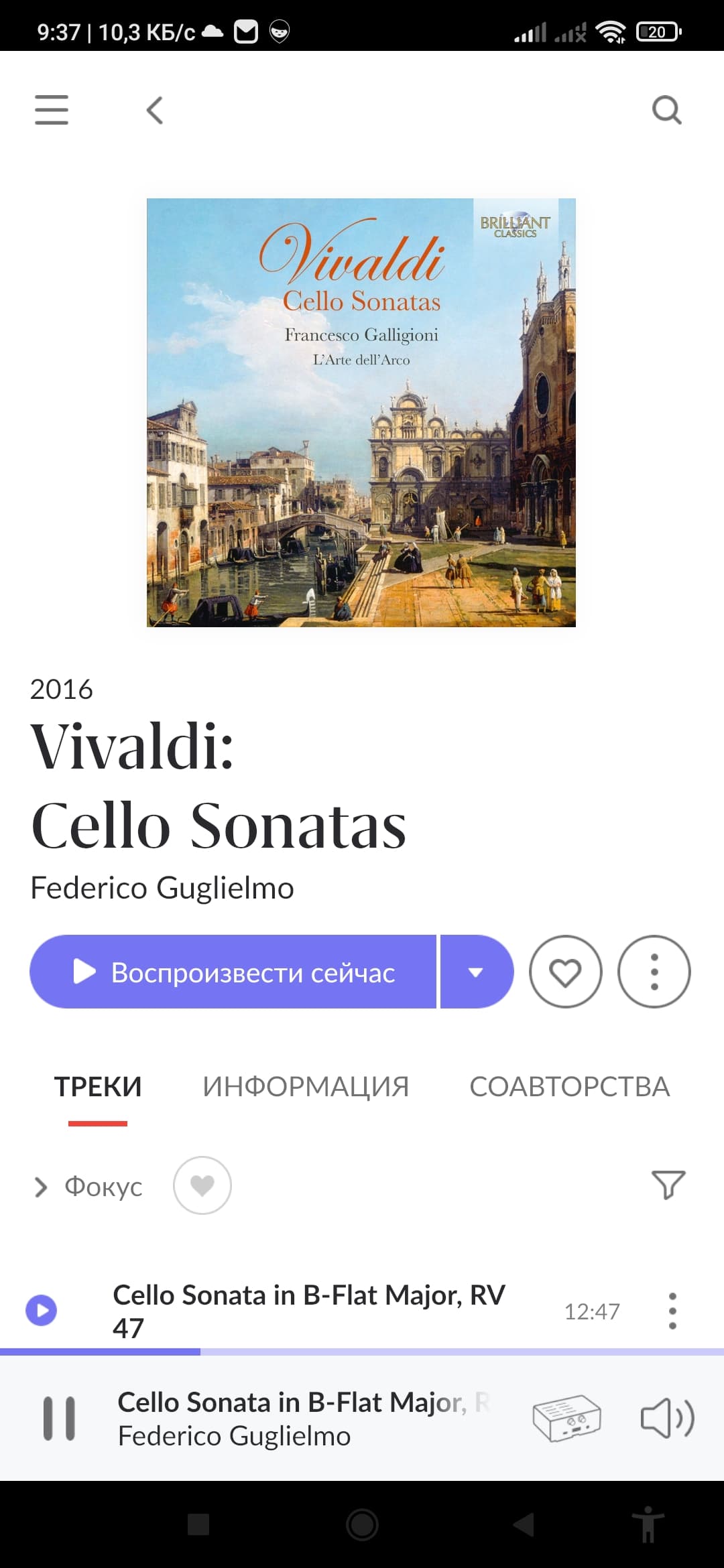Open search from the magnifier icon
724x1568 pixels.
click(x=667, y=110)
